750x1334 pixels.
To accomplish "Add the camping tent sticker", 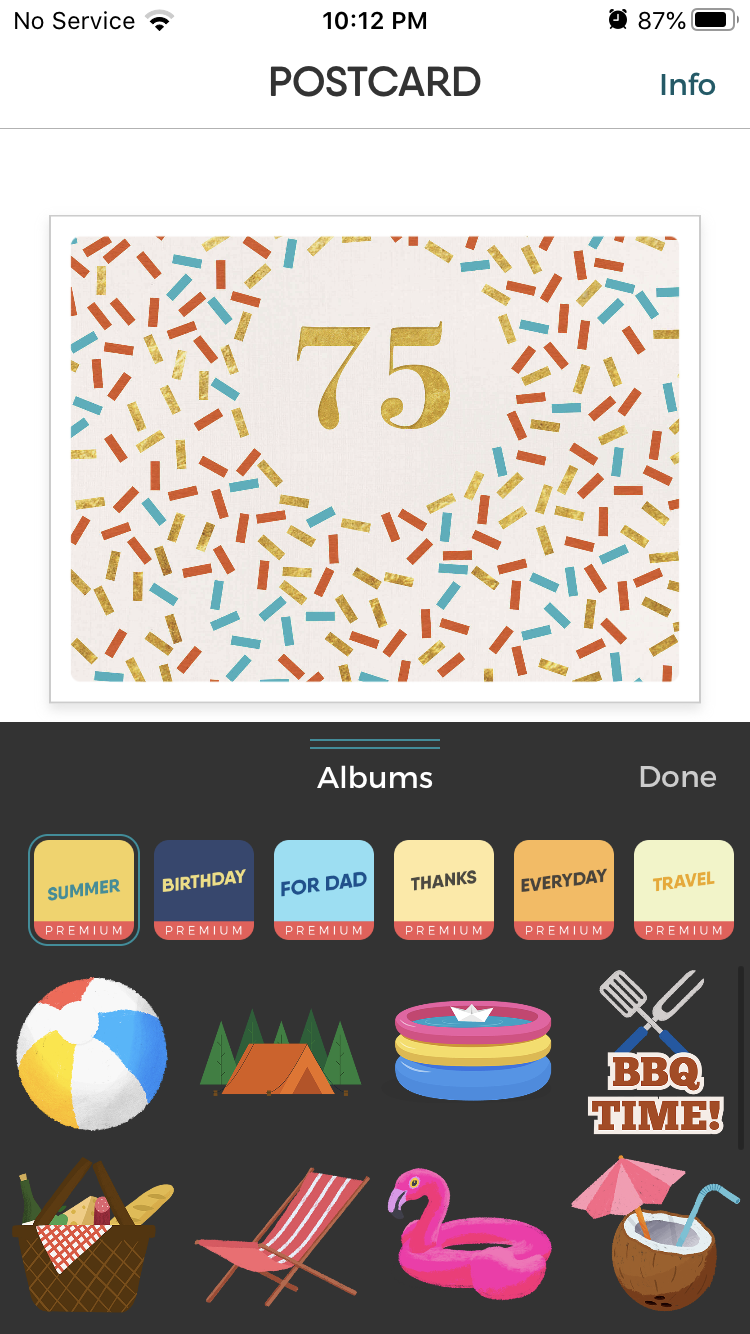I will tap(281, 1052).
